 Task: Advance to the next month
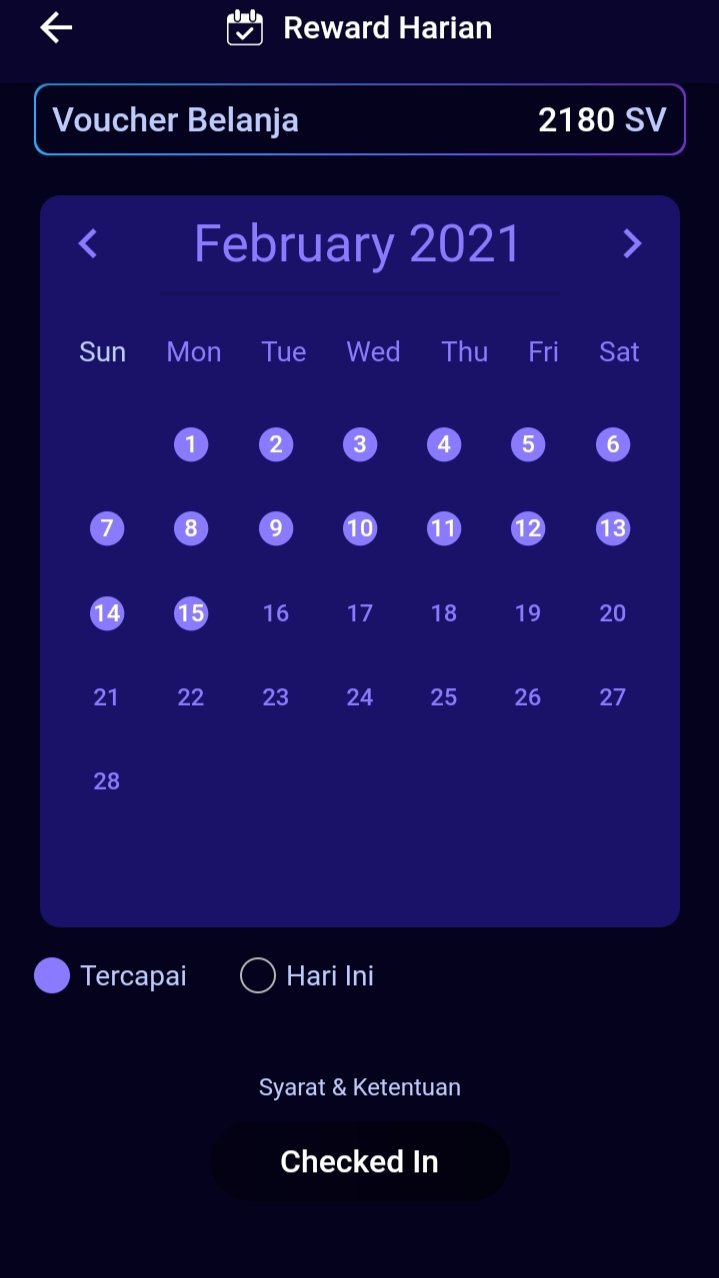pos(632,243)
